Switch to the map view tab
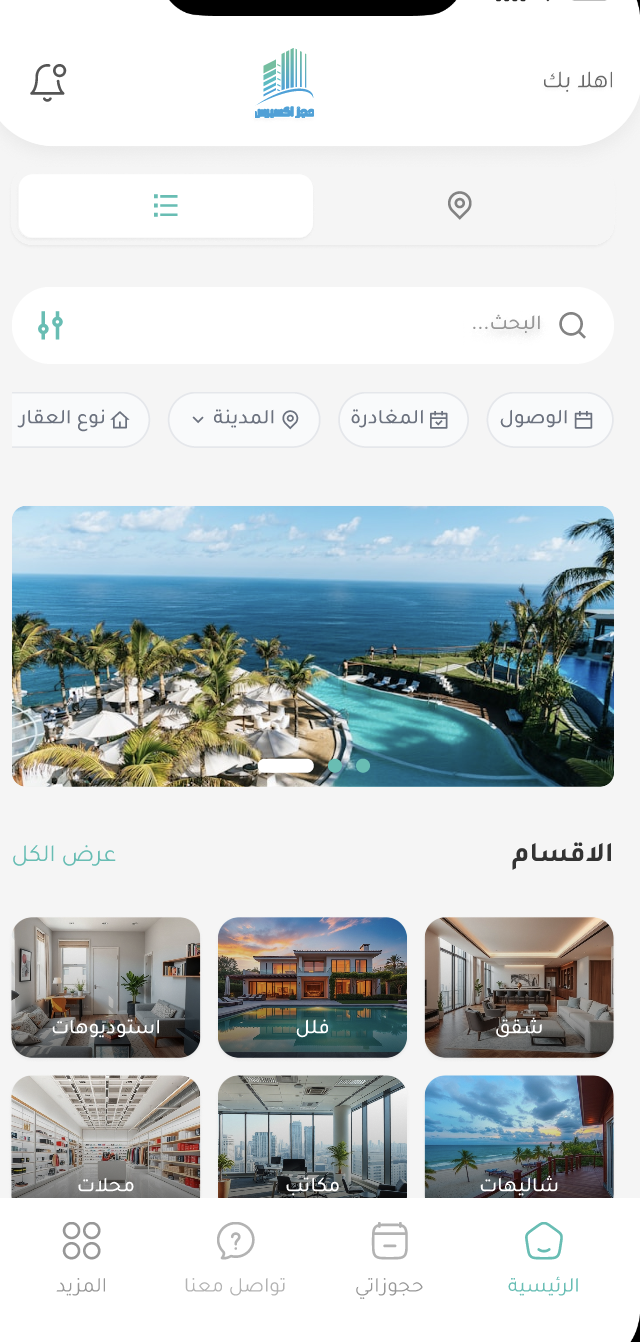Viewport: 640px width, 1342px height. pyautogui.click(x=460, y=206)
